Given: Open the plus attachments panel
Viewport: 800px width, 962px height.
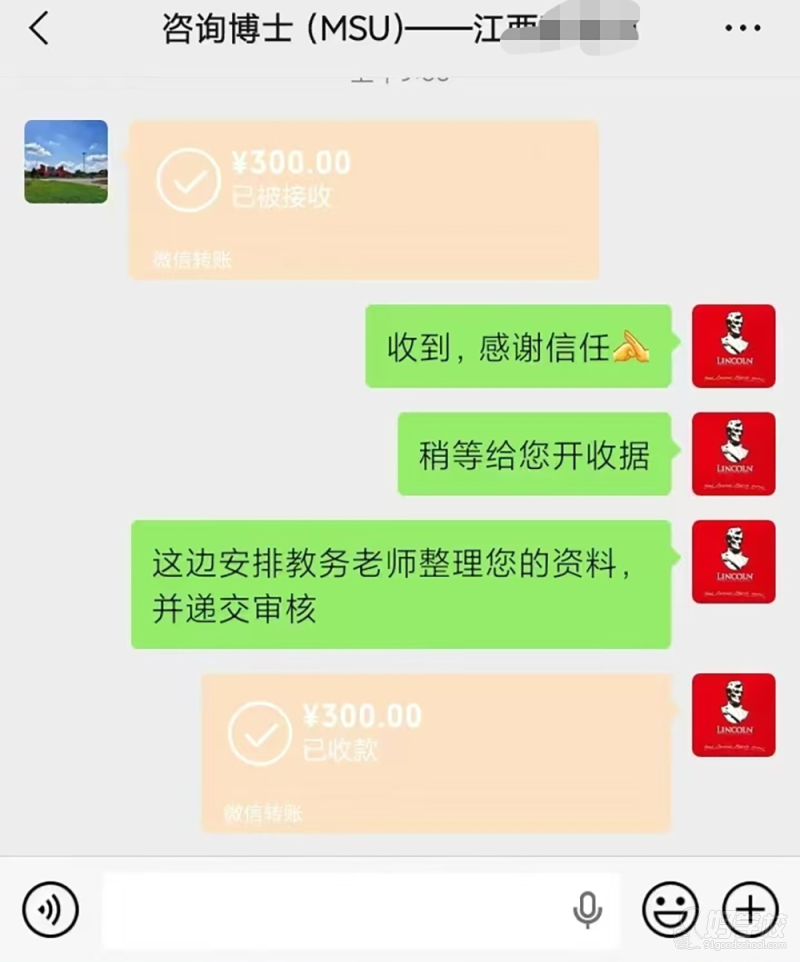Looking at the screenshot, I should 750,910.
